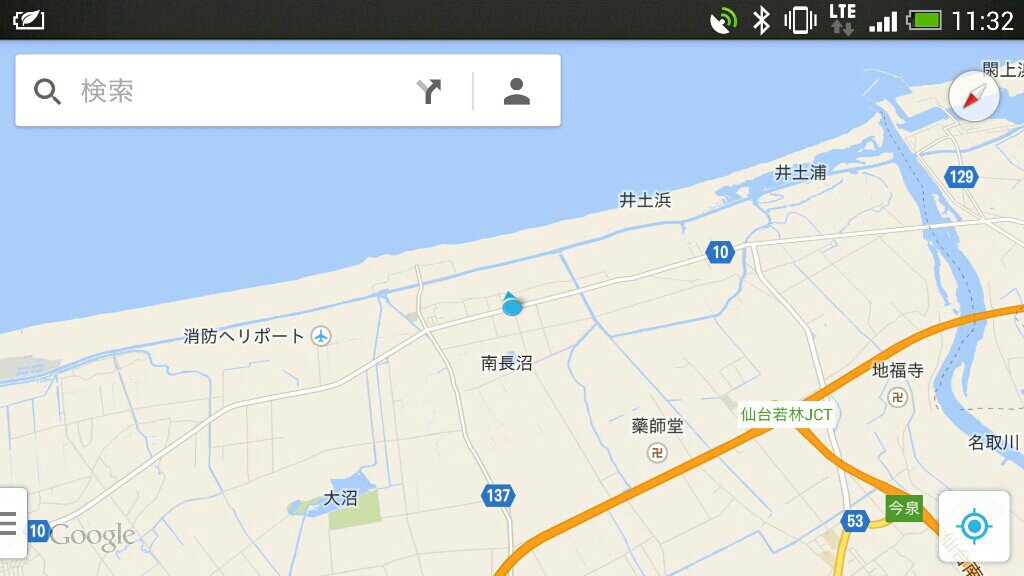Viewport: 1024px width, 576px height.
Task: Center the map on my location
Action: pyautogui.click(x=973, y=526)
